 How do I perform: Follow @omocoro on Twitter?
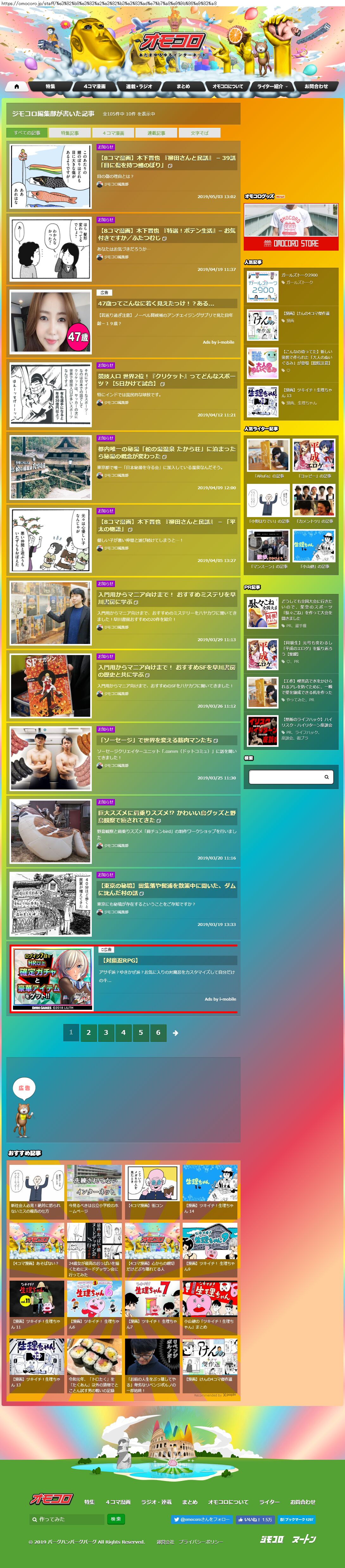[x=201, y=1519]
